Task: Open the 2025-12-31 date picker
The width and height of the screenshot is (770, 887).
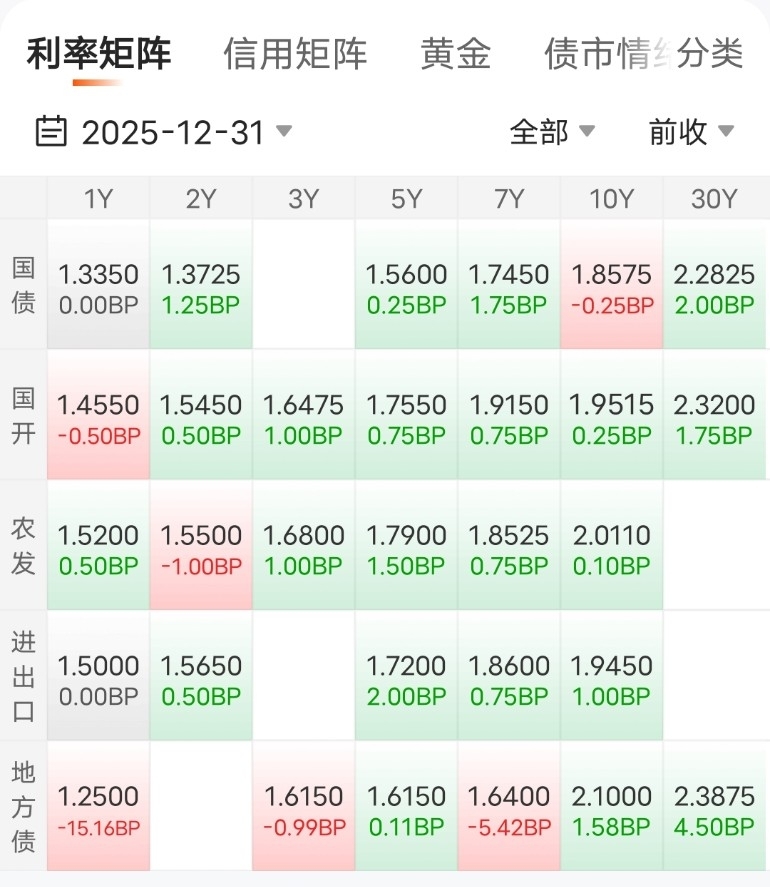Action: pos(165,132)
